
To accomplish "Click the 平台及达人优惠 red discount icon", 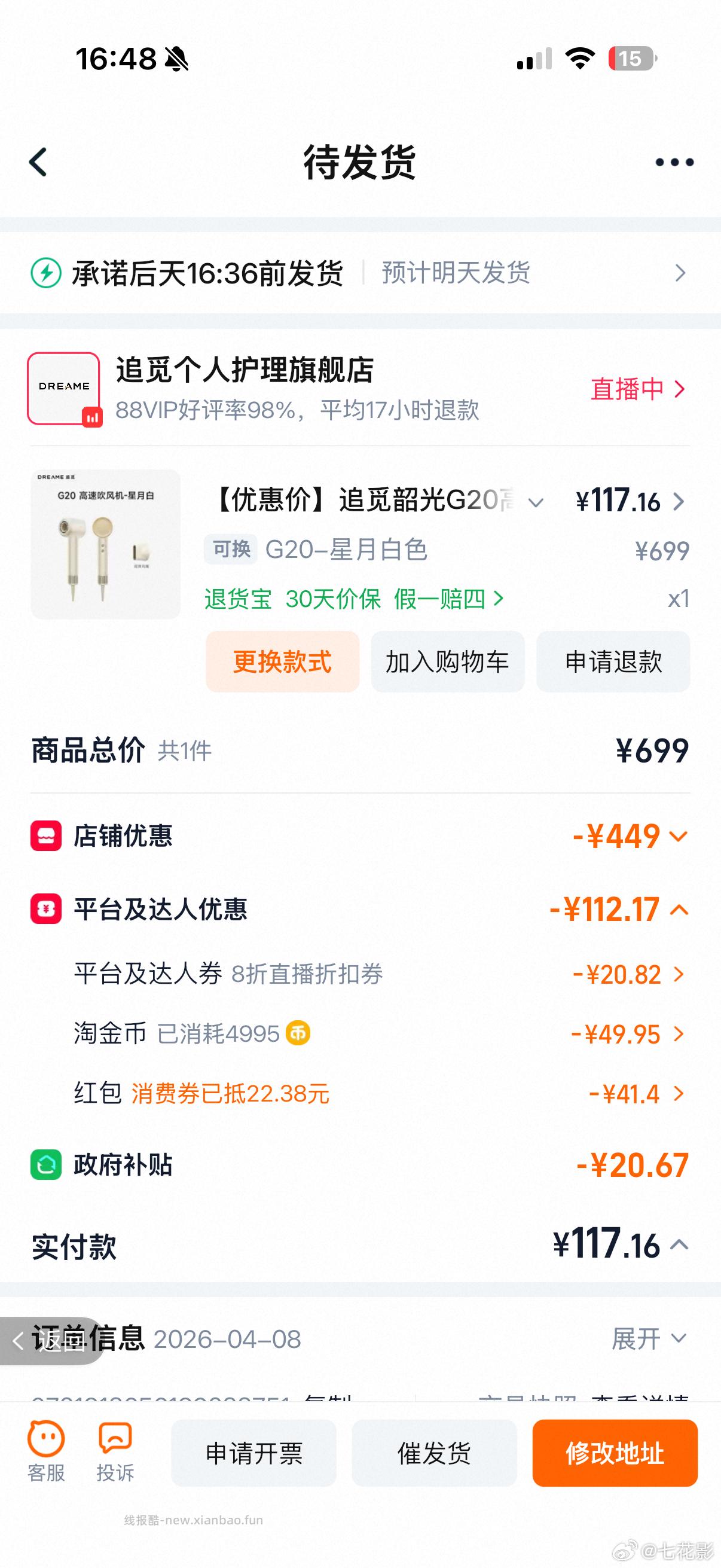I will coord(44,910).
